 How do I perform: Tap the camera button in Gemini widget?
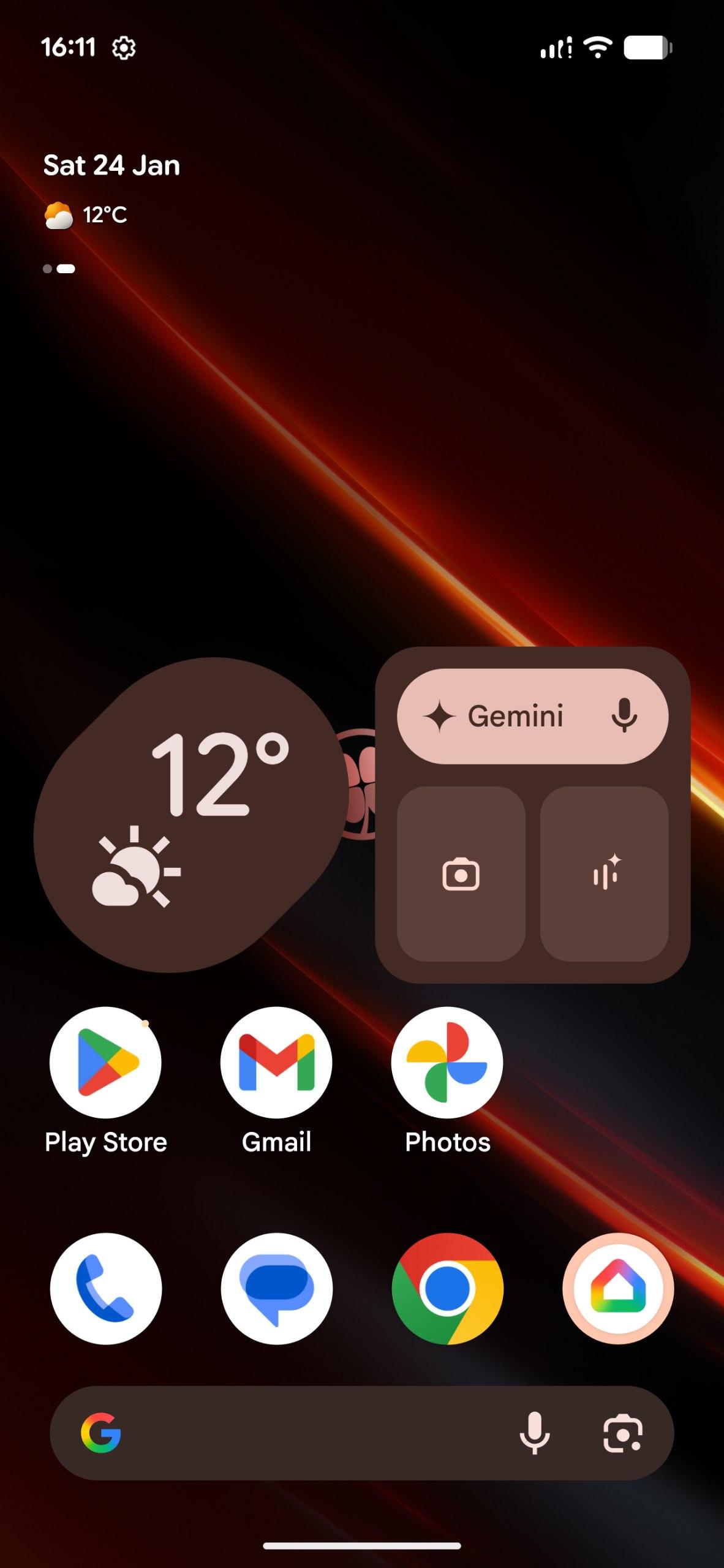(461, 874)
